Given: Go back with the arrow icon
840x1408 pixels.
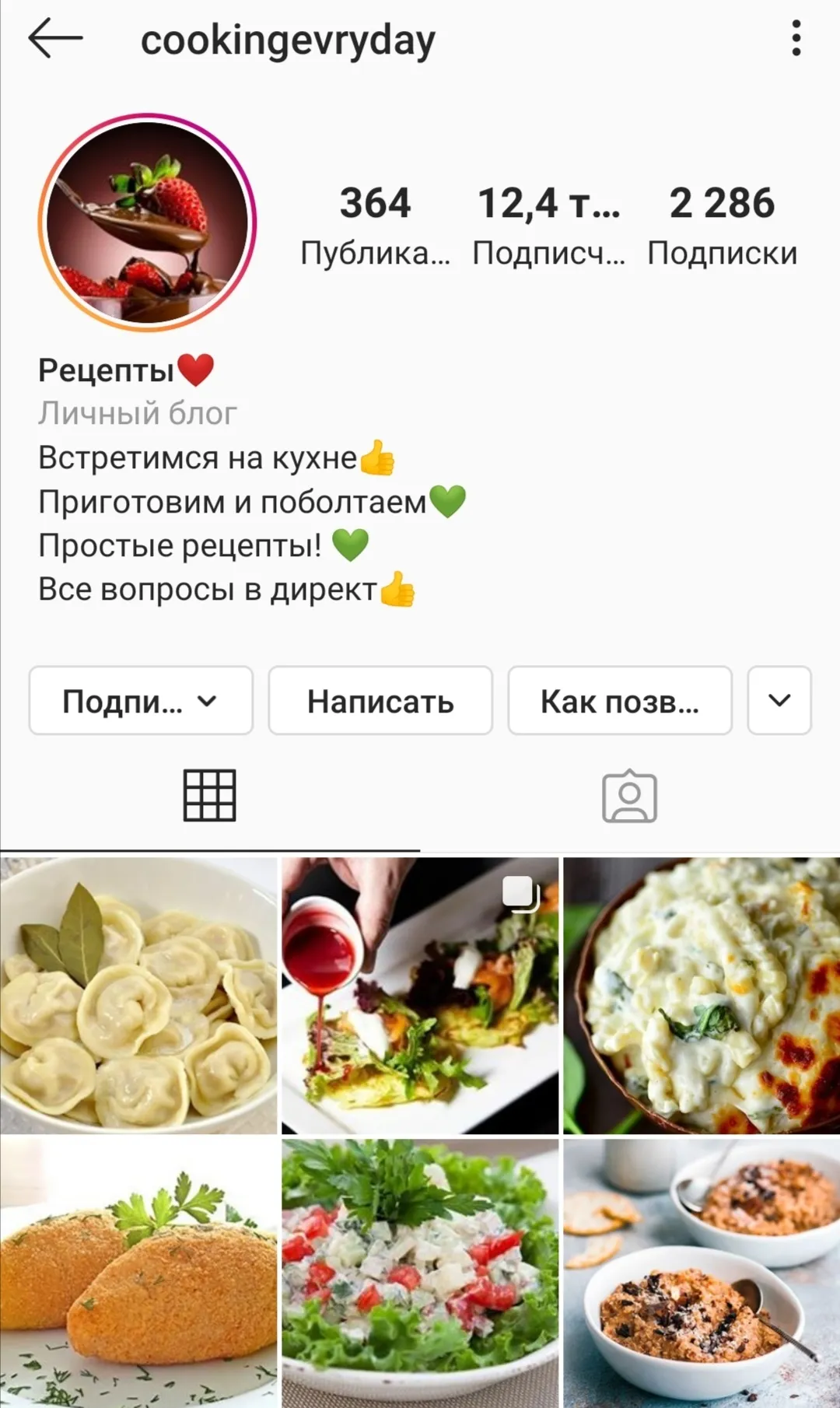Looking at the screenshot, I should click(55, 39).
